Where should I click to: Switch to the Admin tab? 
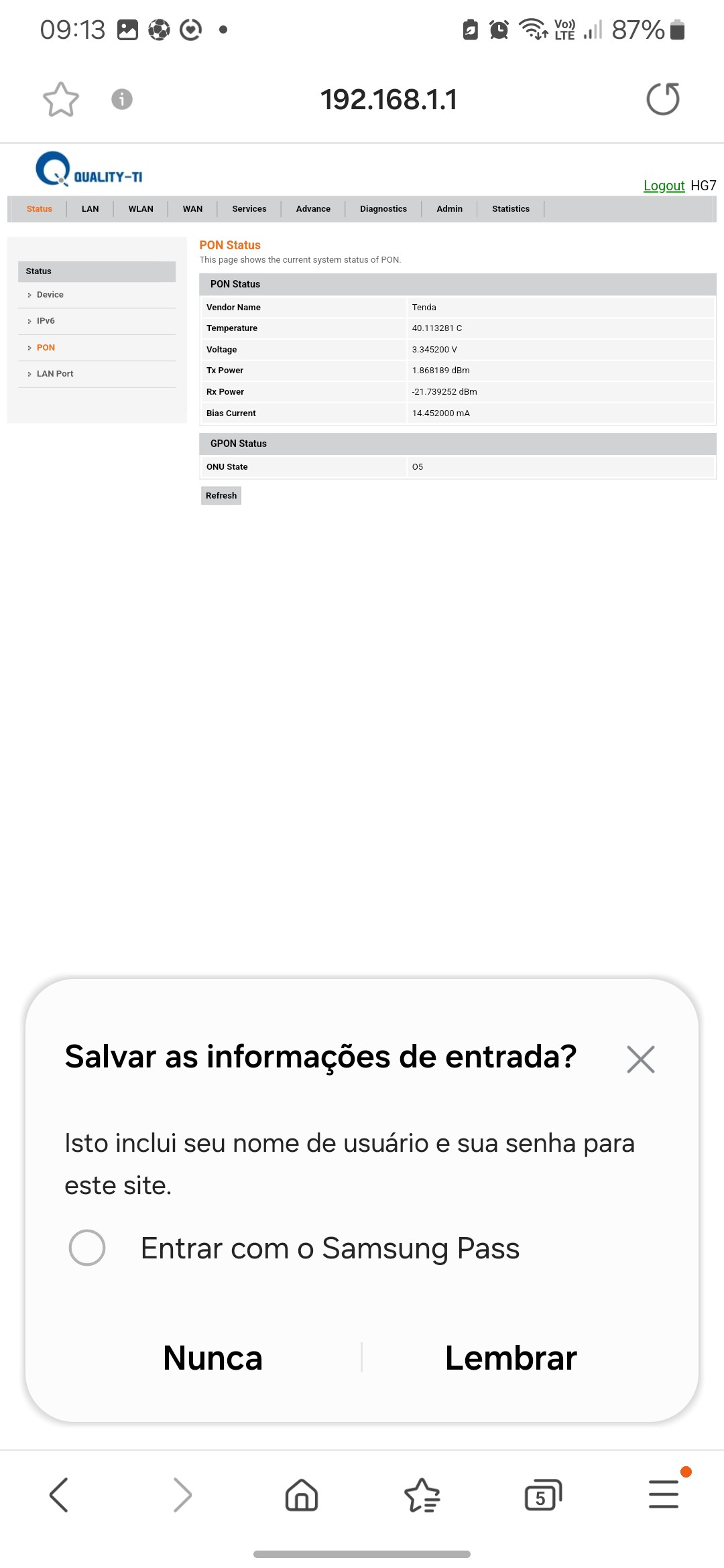(449, 209)
